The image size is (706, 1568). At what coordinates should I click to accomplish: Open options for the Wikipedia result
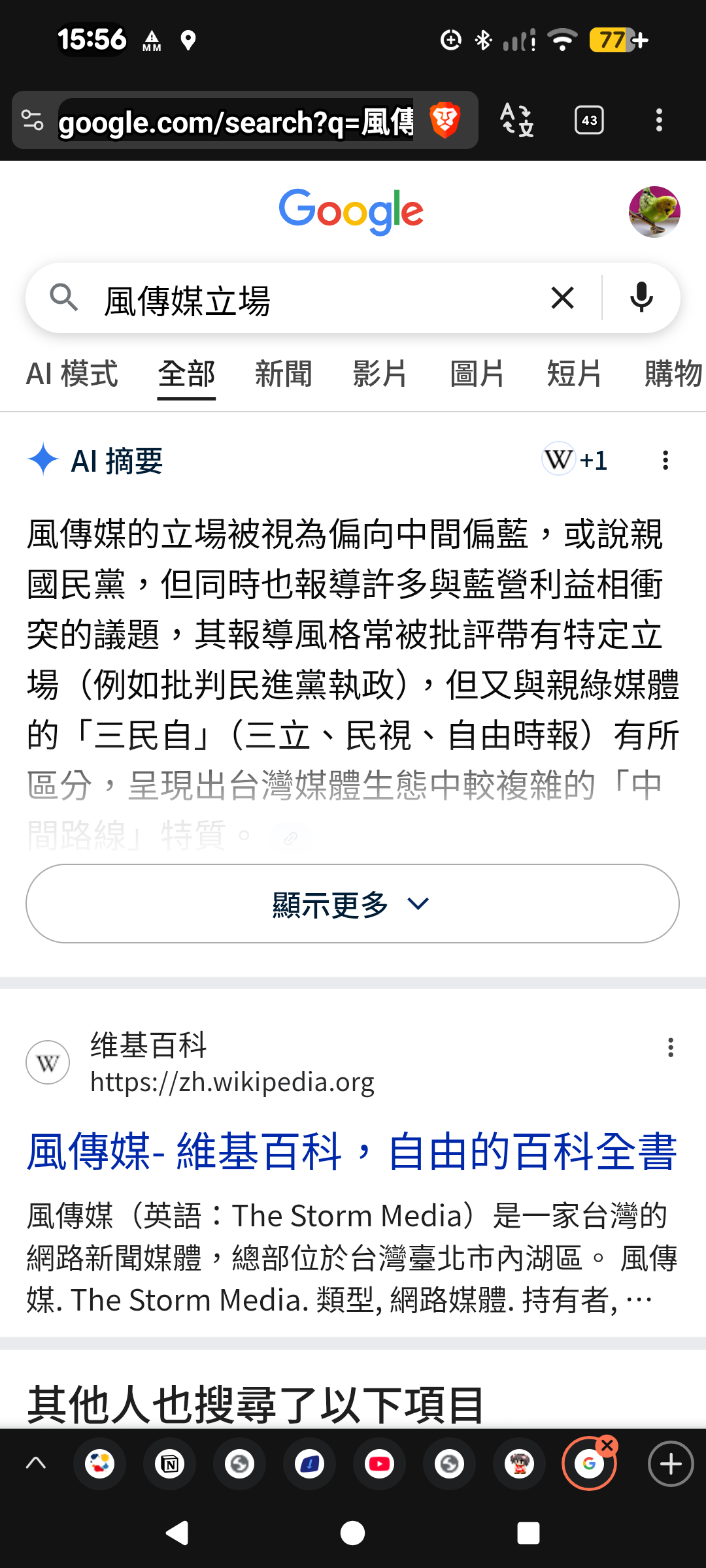tap(670, 1047)
